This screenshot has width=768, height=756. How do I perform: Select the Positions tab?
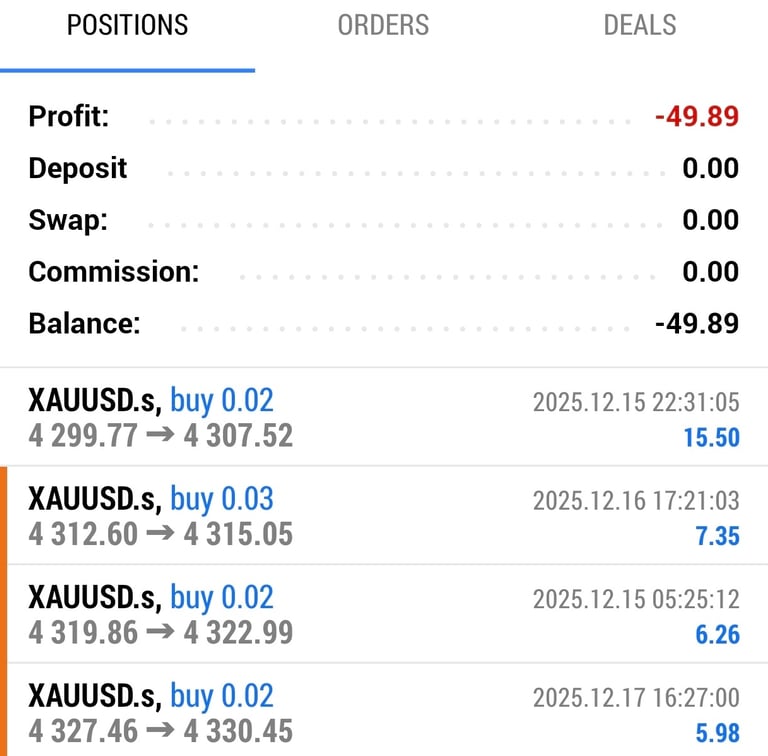click(127, 26)
